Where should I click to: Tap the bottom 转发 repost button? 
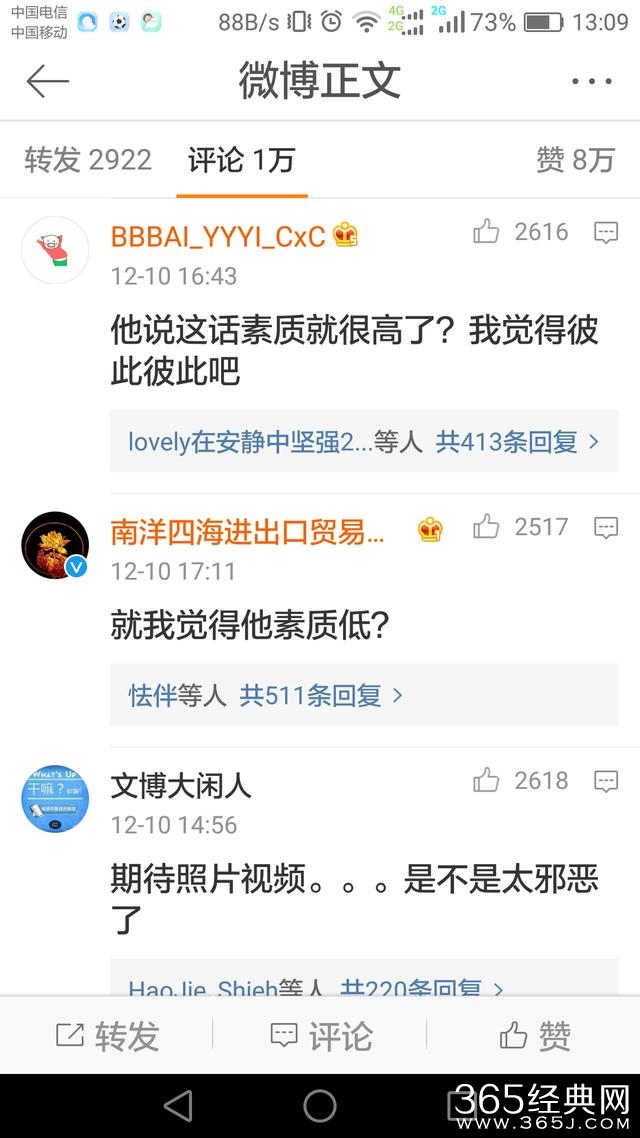click(x=108, y=1036)
